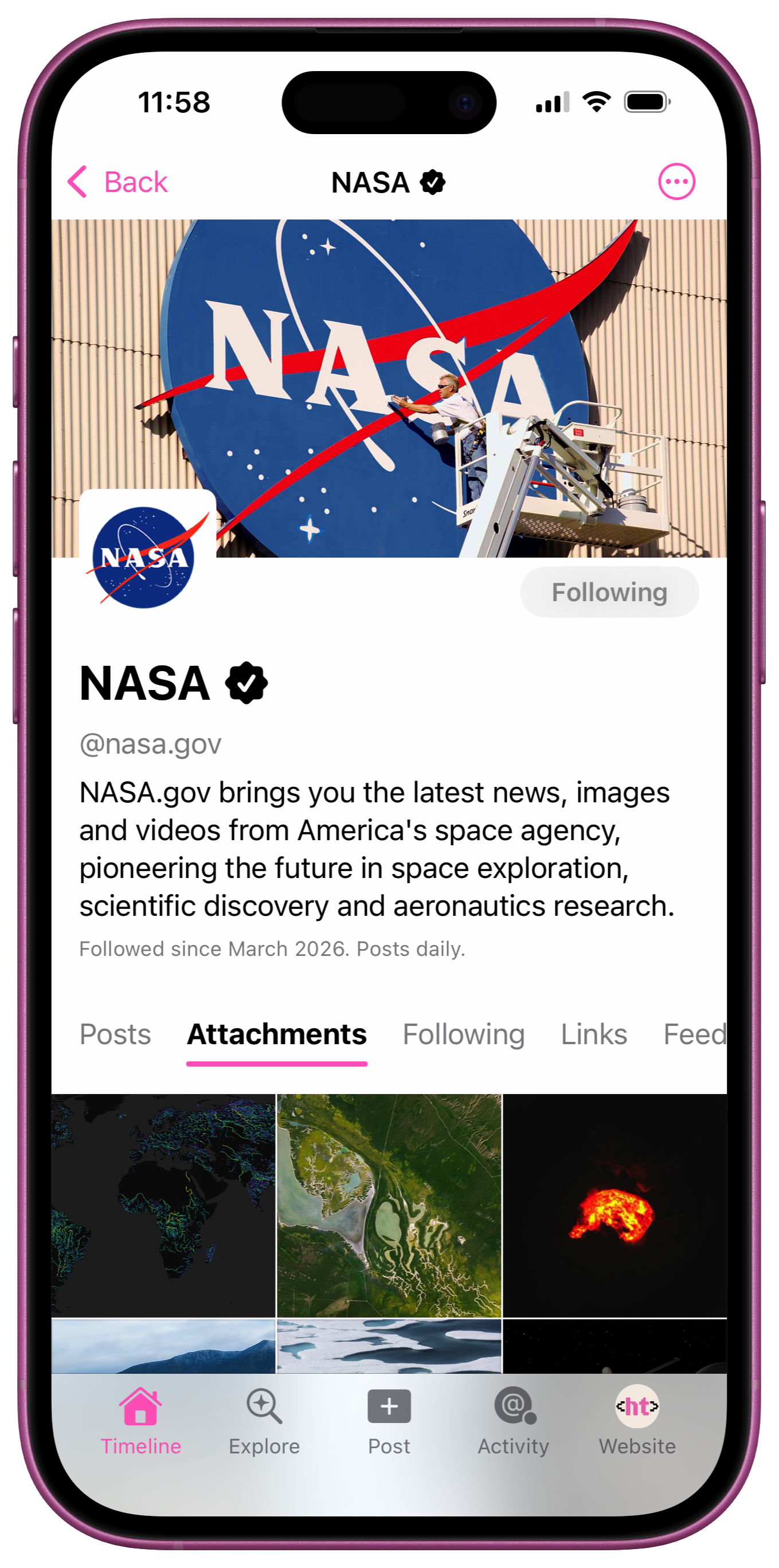The height and width of the screenshot is (1568, 779).
Task: Open the mountain landscape attachment
Action: point(163,1346)
